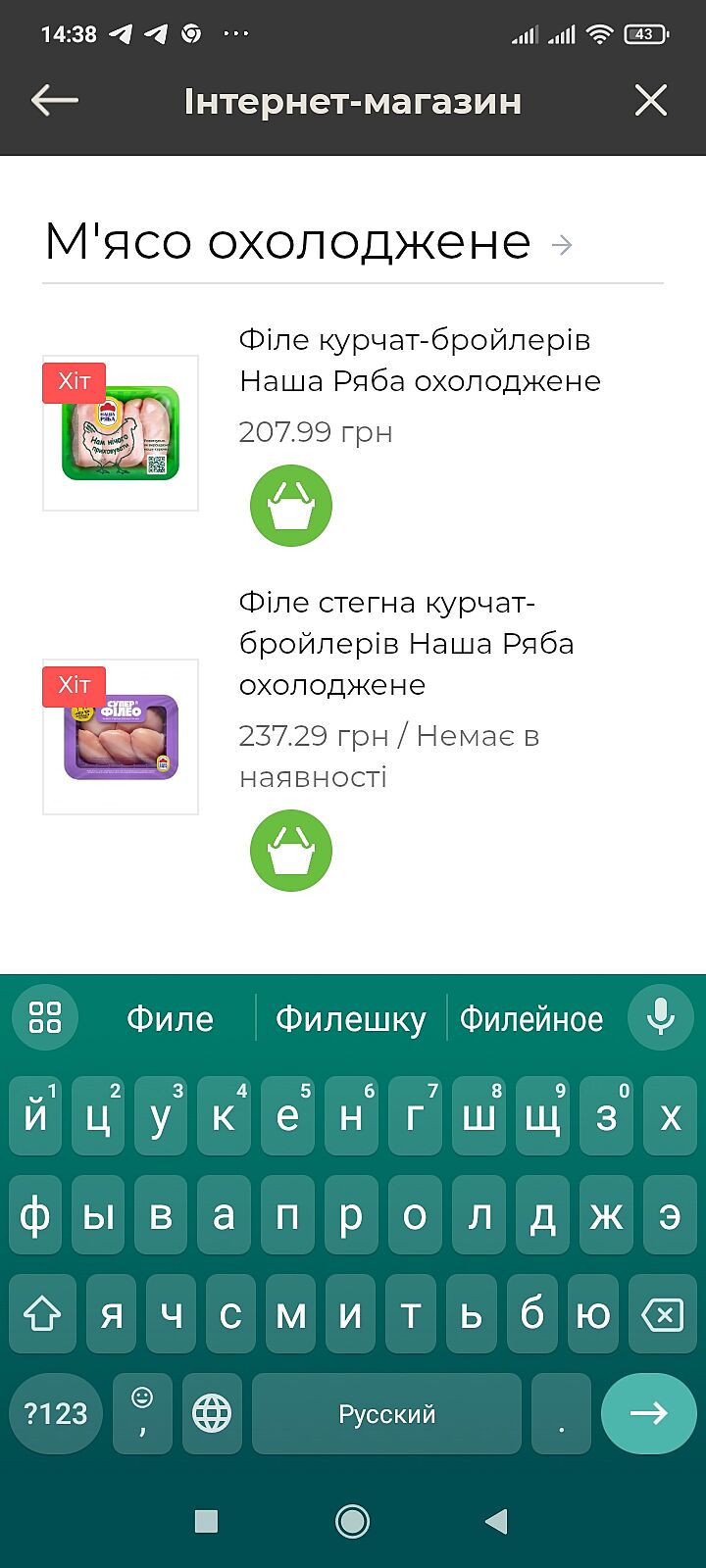Open the Філе курчат-бройлерів product image
Image resolution: width=706 pixels, height=1568 pixels.
121,433
